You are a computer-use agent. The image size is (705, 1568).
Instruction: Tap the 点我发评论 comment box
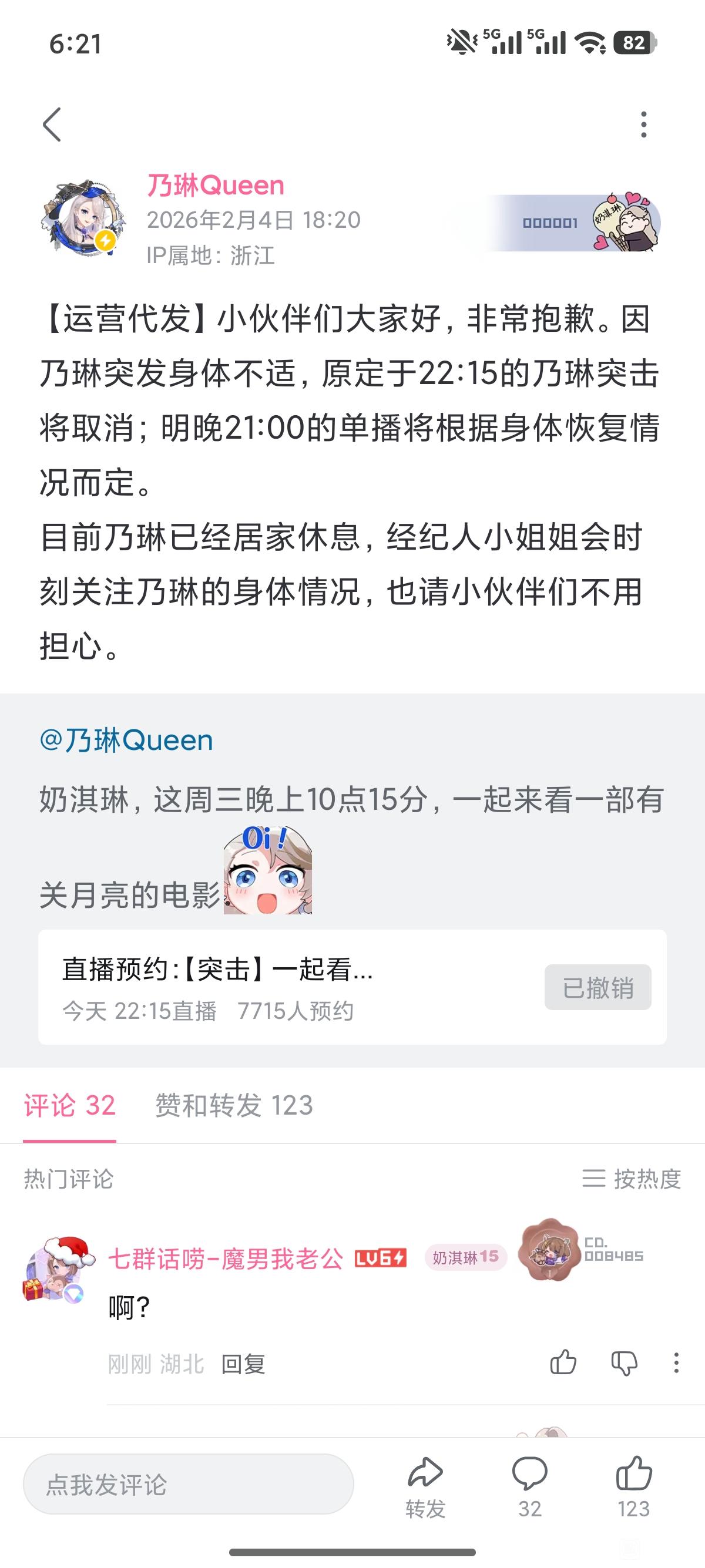(189, 1484)
